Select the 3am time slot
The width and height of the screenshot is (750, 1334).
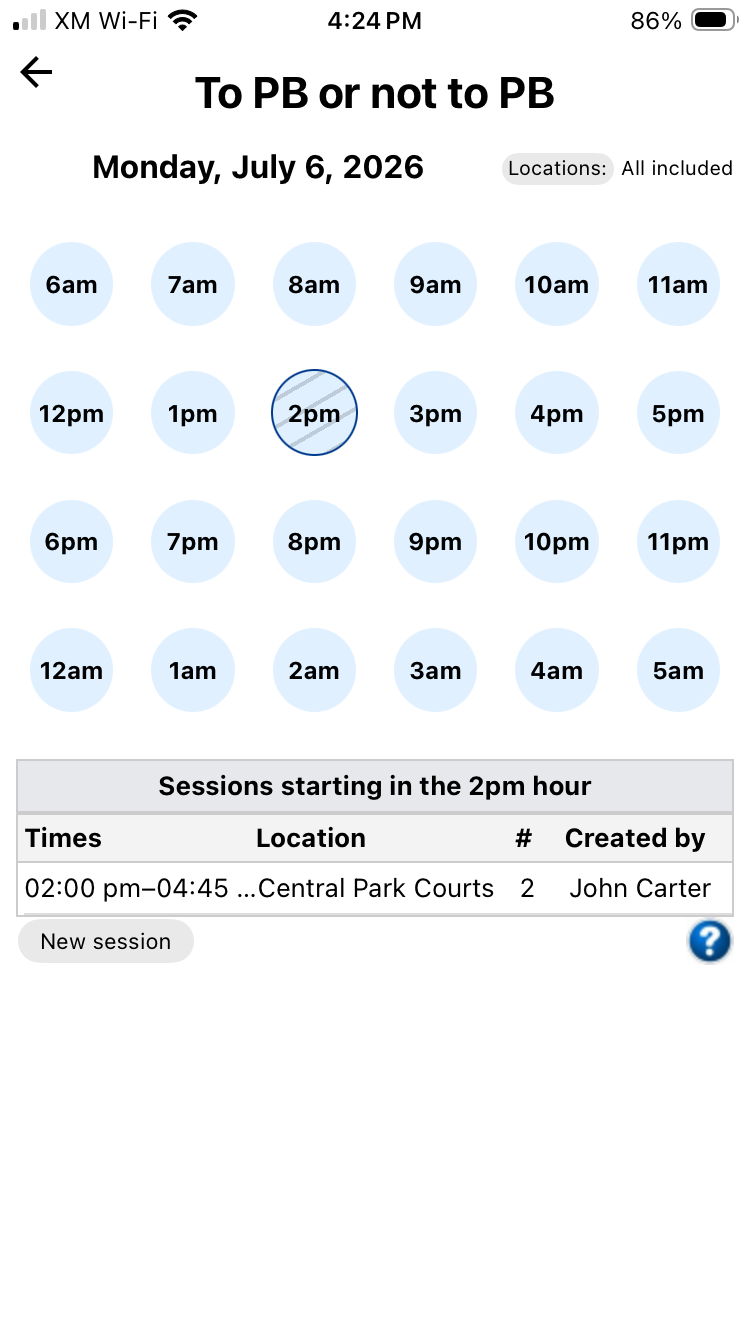point(435,670)
